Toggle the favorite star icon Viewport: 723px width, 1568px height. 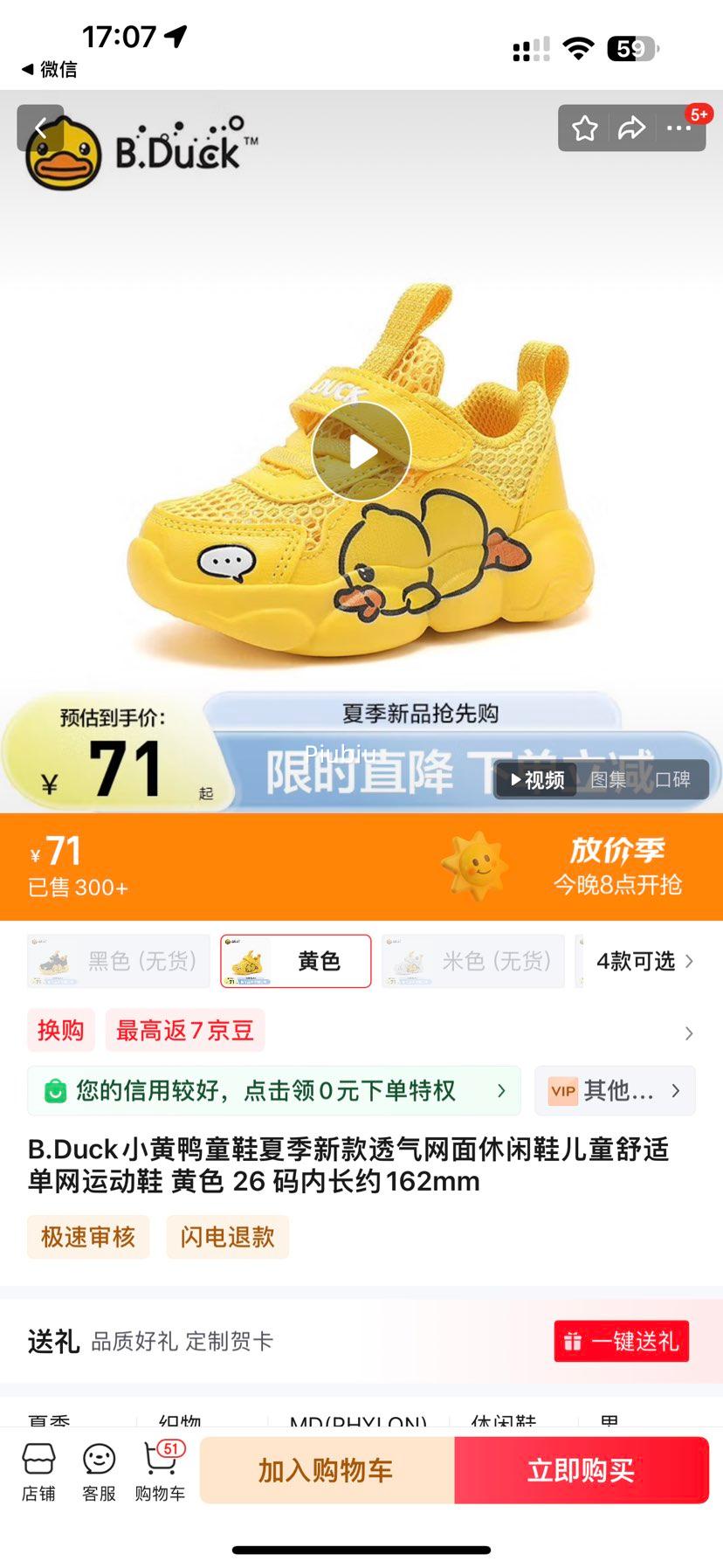(583, 128)
